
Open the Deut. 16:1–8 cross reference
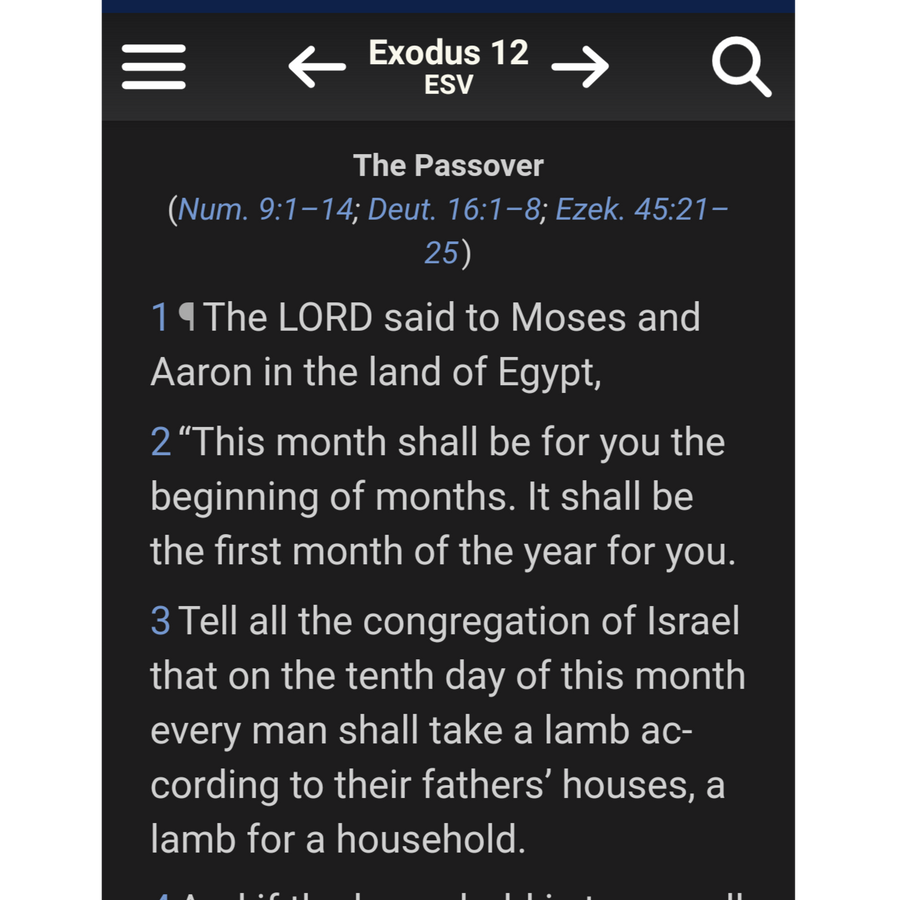pos(454,209)
